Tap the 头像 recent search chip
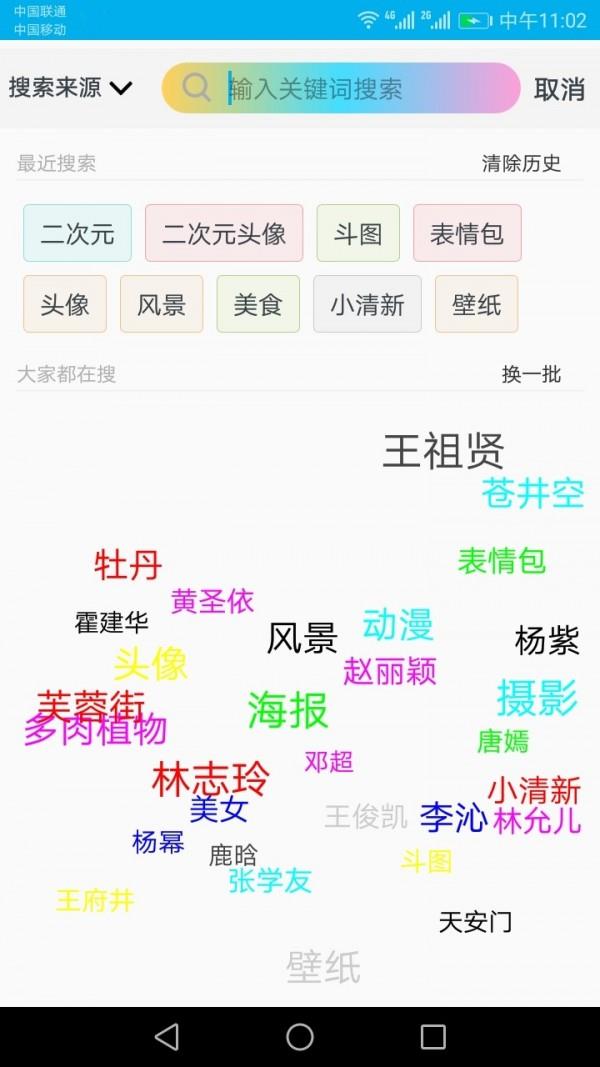The image size is (600, 1067). [x=65, y=305]
